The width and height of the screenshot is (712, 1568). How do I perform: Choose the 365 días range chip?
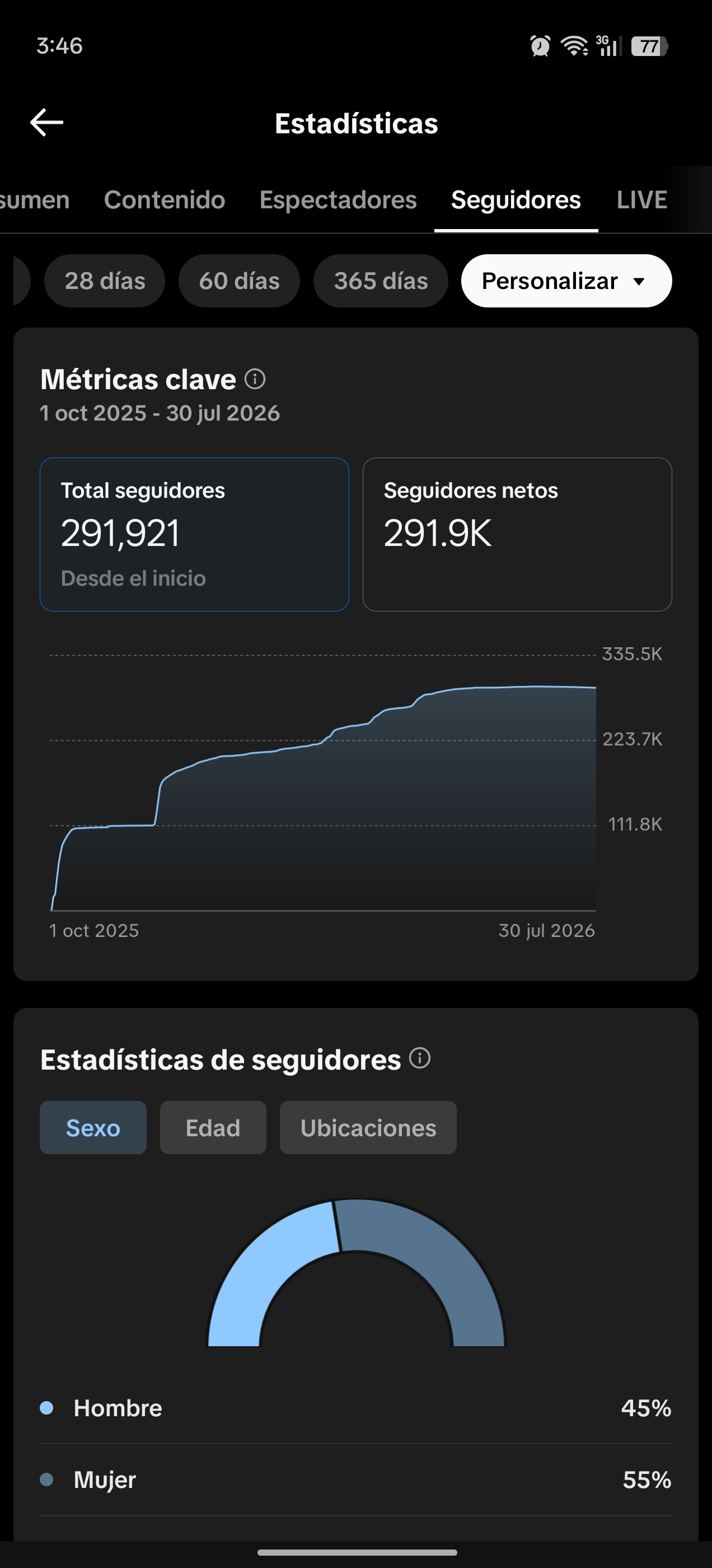tap(381, 281)
